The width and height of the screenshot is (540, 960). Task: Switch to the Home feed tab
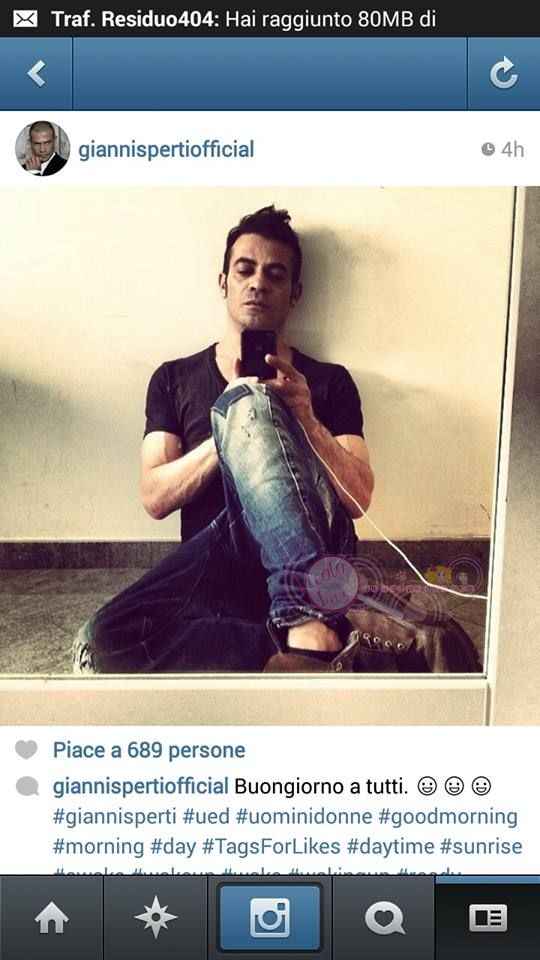click(51, 918)
